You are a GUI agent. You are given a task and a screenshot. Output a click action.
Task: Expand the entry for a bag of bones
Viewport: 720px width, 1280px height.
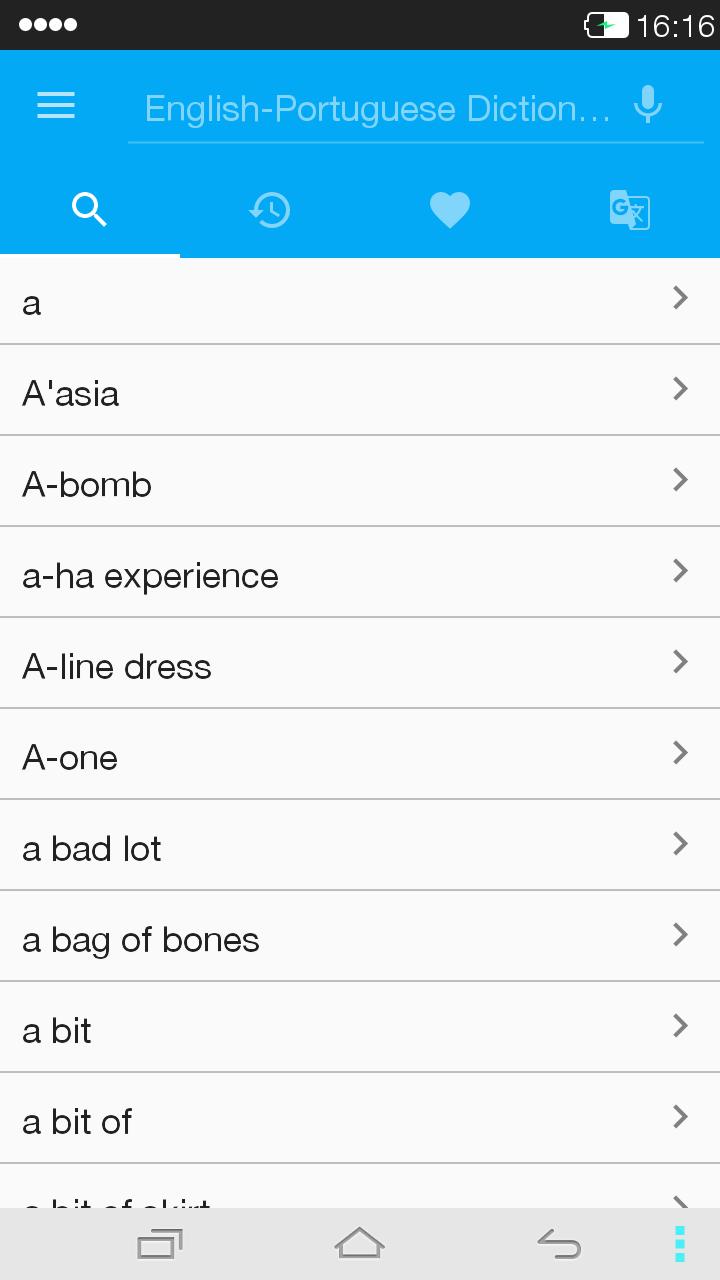[x=360, y=938]
